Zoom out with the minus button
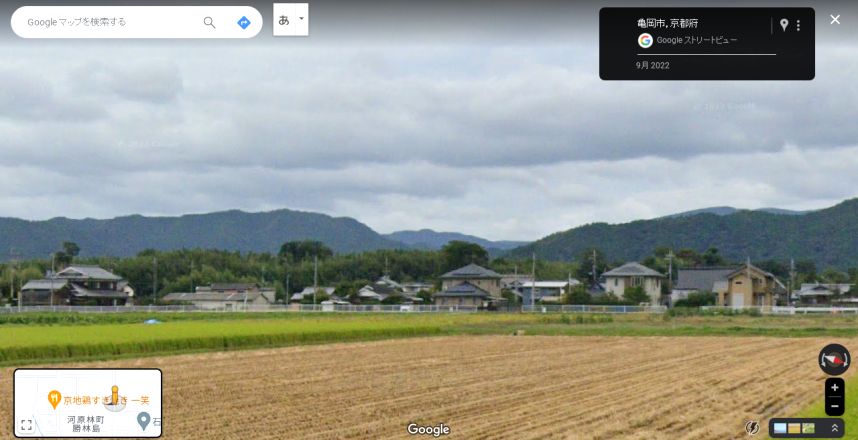The height and width of the screenshot is (440, 858). click(835, 406)
